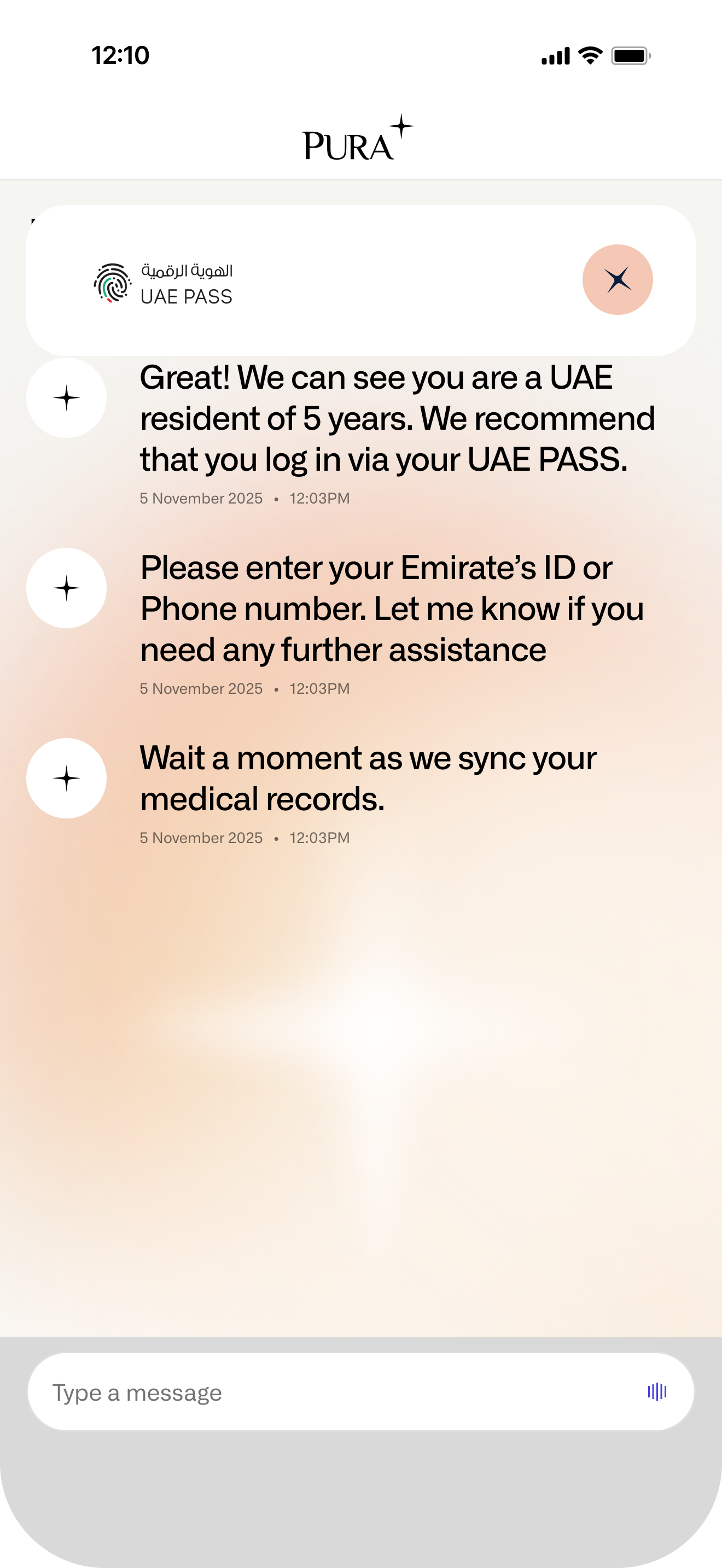Open the UAE PASS login card
Screen dimensions: 722x1568
pos(360,281)
